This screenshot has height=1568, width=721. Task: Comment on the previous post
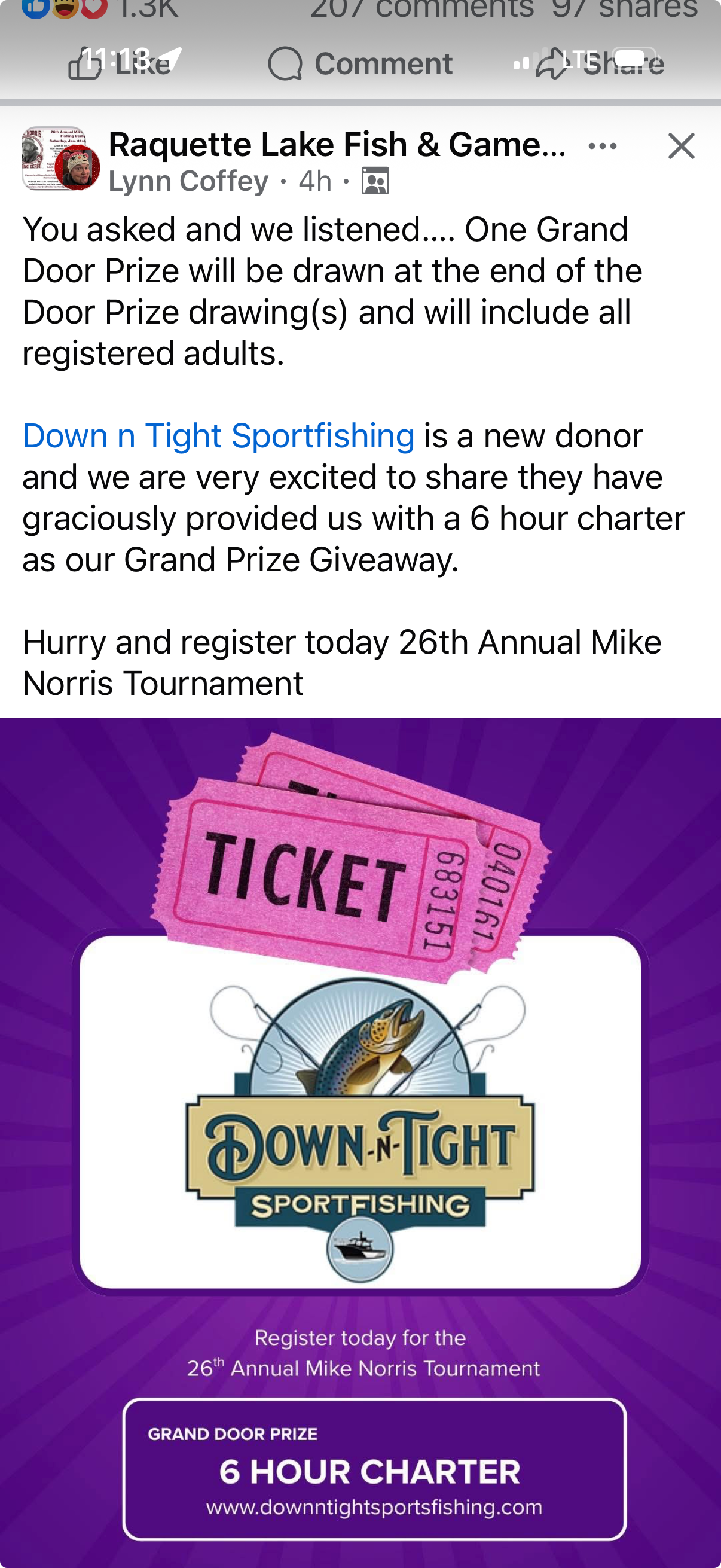(360, 63)
